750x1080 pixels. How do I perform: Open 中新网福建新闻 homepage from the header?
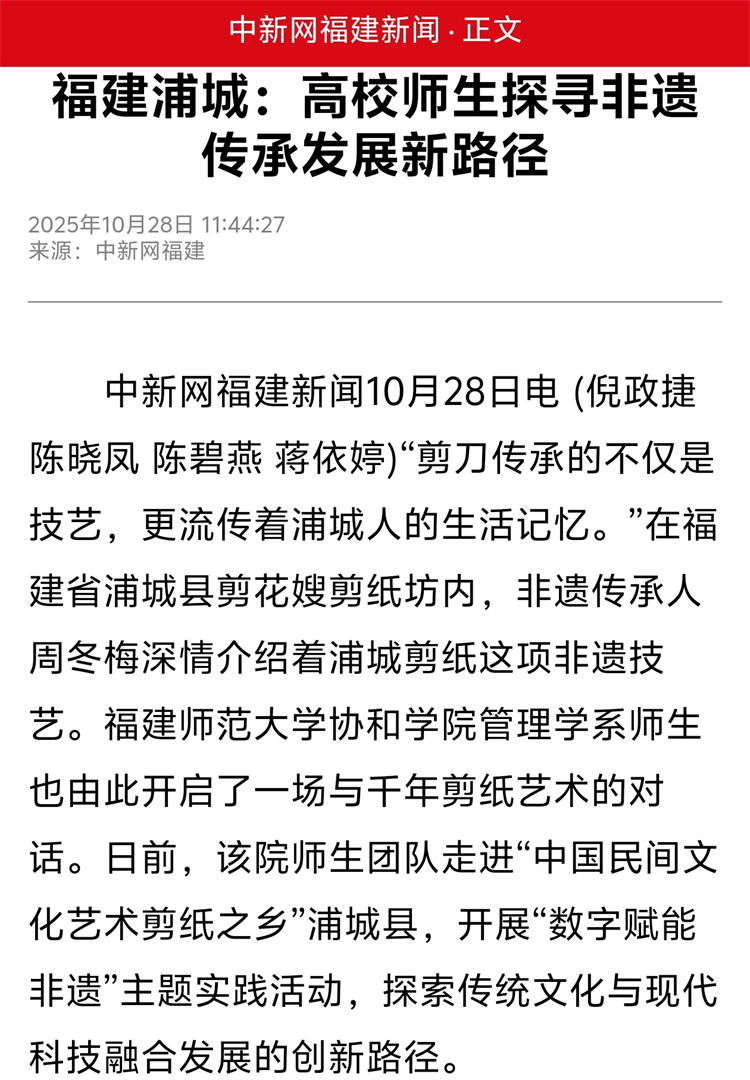tap(334, 30)
